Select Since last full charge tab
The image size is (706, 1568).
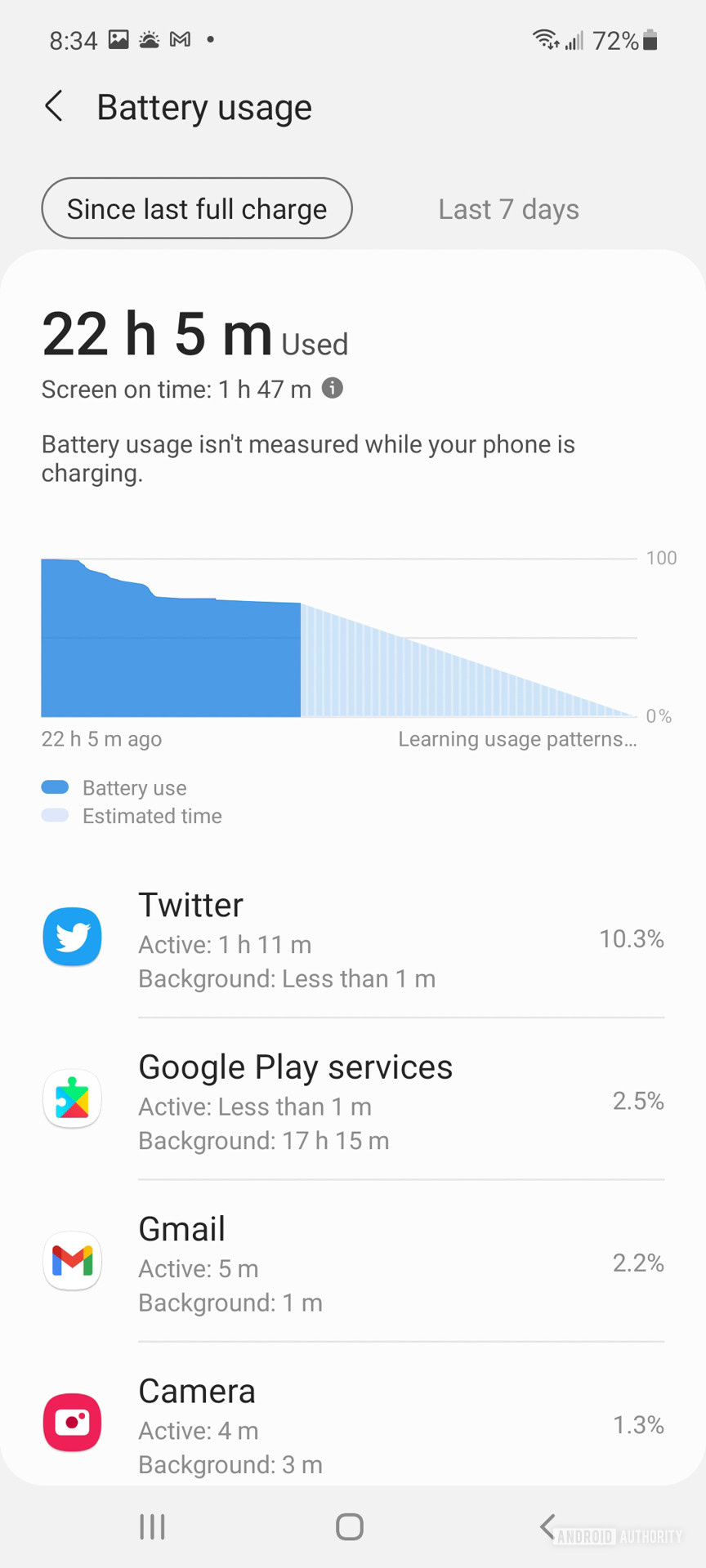point(197,209)
